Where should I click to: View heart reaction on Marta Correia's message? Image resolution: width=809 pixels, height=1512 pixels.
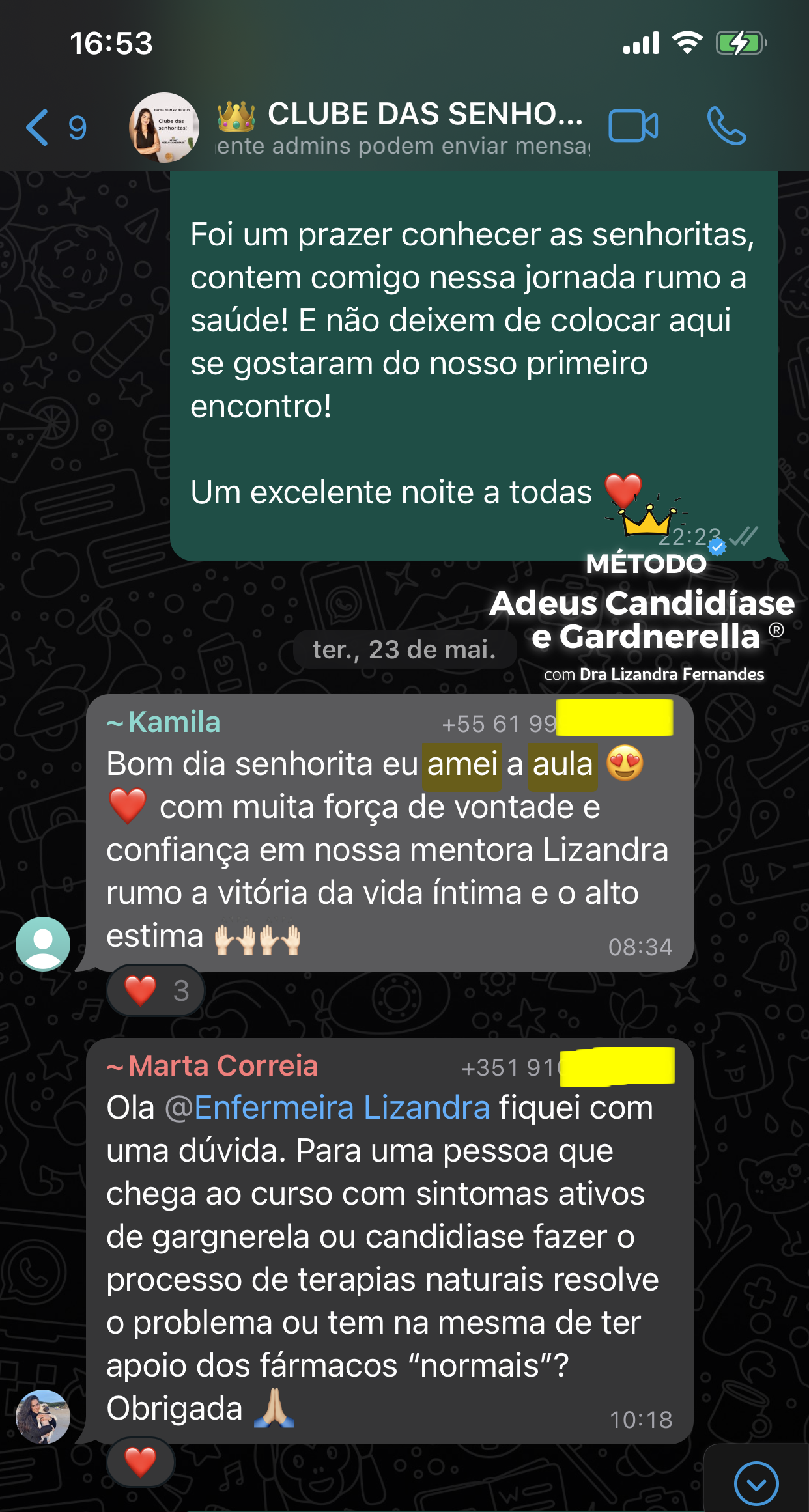tap(141, 1461)
